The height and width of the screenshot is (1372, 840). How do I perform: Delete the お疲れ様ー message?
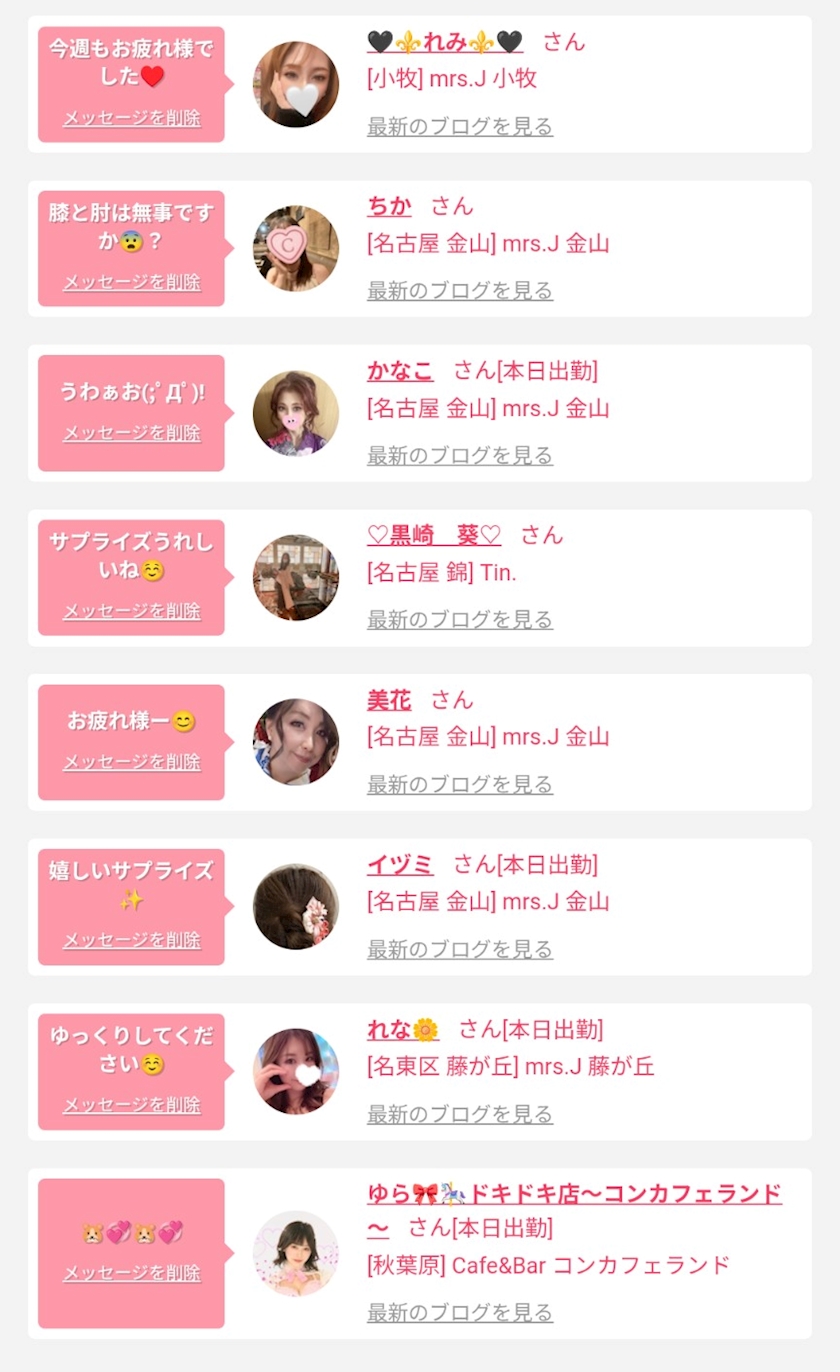132,762
